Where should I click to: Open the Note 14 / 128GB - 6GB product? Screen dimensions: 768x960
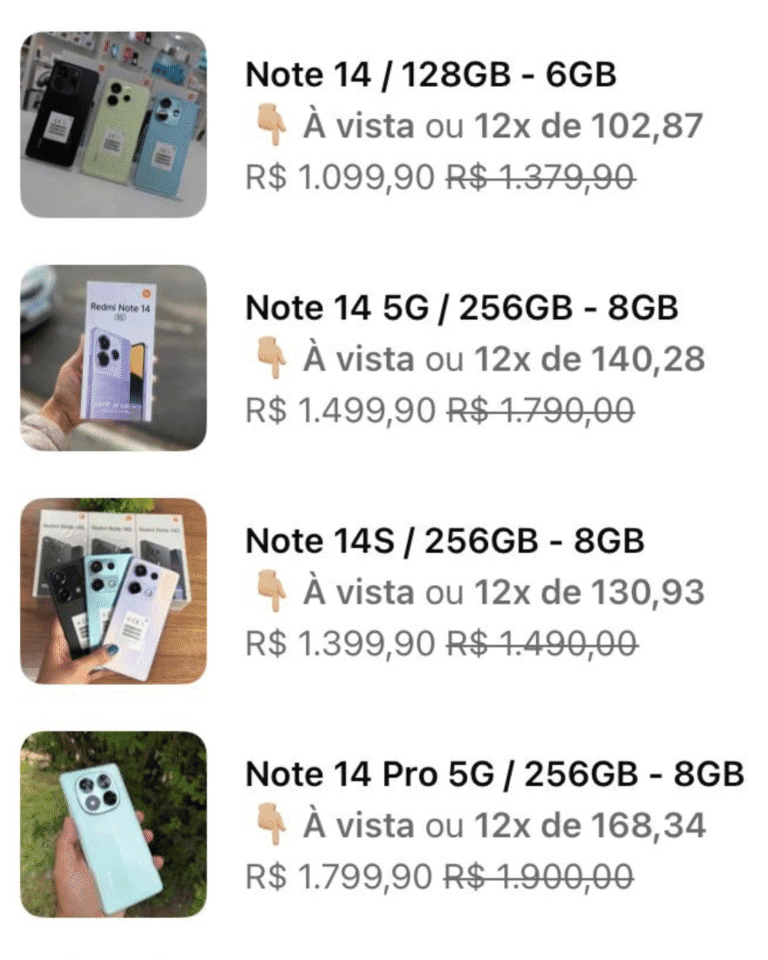431,75
